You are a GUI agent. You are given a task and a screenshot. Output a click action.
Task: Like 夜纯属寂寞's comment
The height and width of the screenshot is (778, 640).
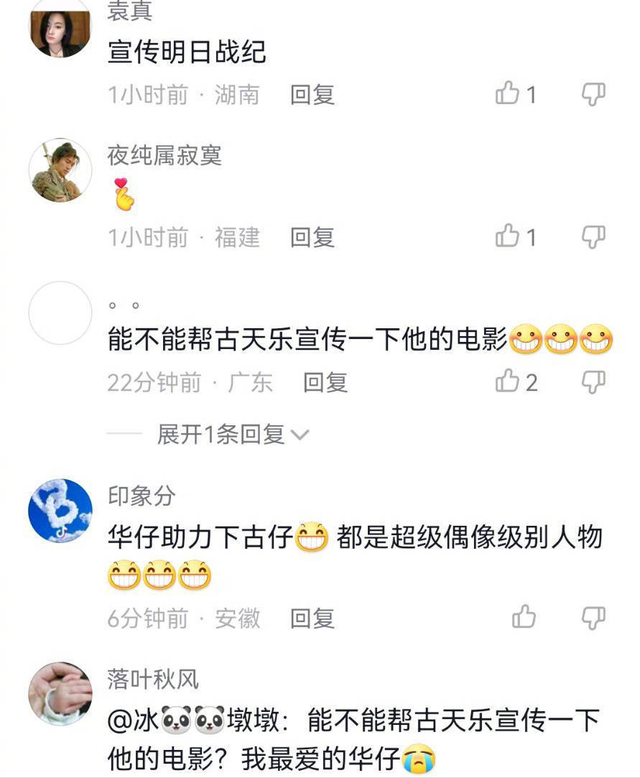tap(508, 237)
